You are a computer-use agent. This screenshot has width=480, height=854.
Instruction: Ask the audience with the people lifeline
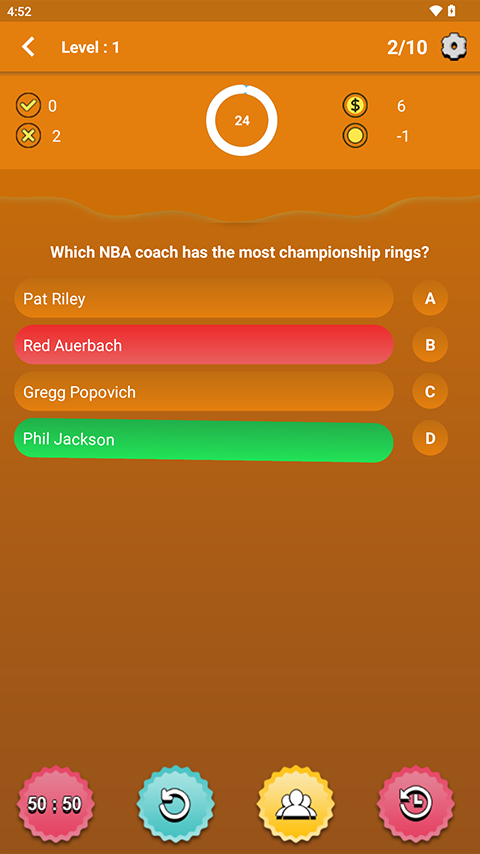pos(296,804)
